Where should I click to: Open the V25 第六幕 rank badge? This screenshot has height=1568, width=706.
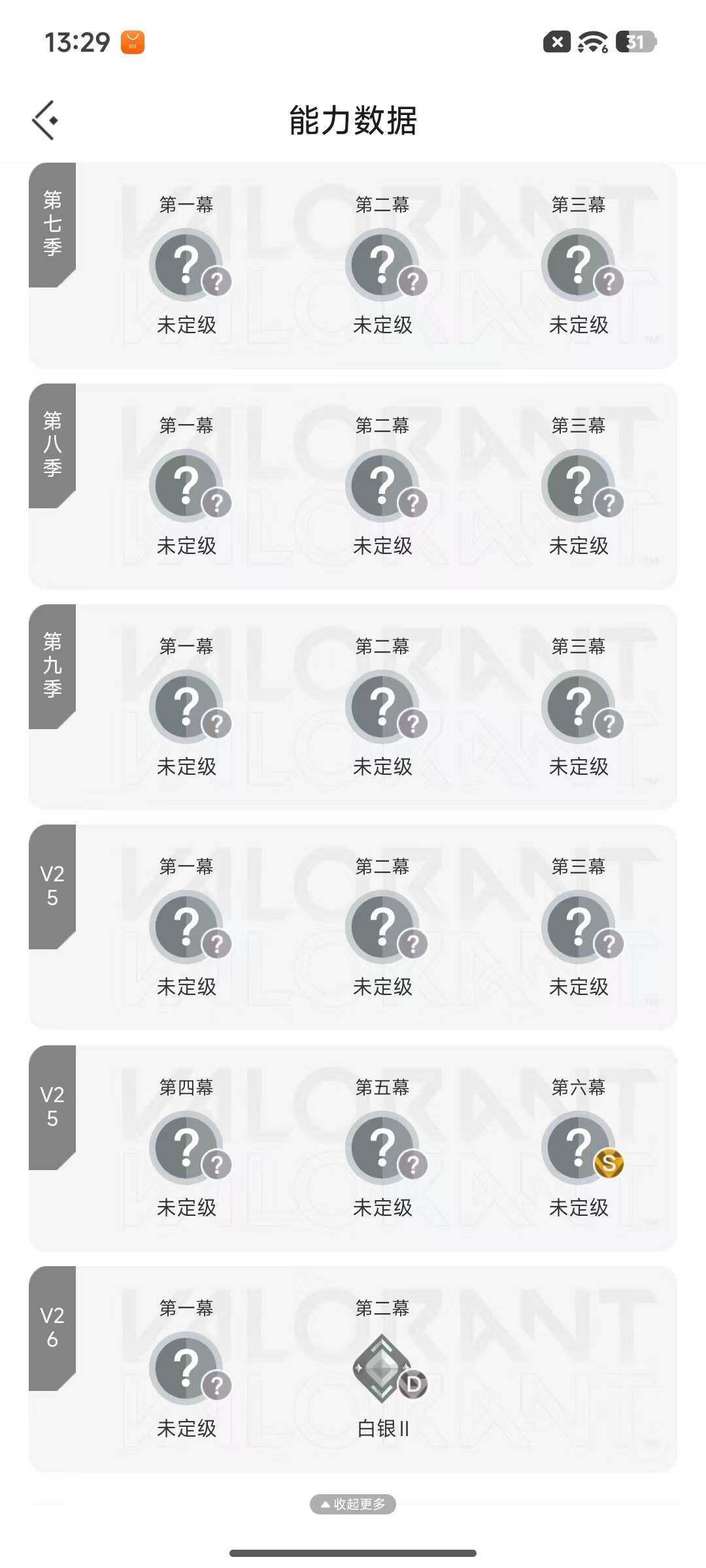pyautogui.click(x=579, y=1149)
